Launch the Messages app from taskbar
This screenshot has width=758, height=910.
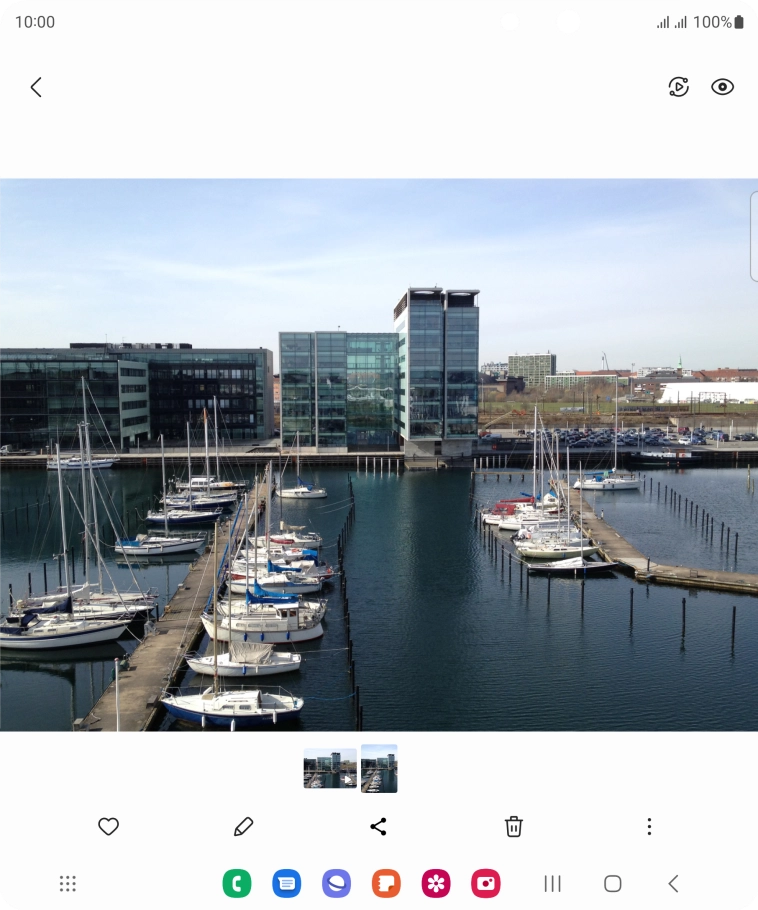point(287,883)
